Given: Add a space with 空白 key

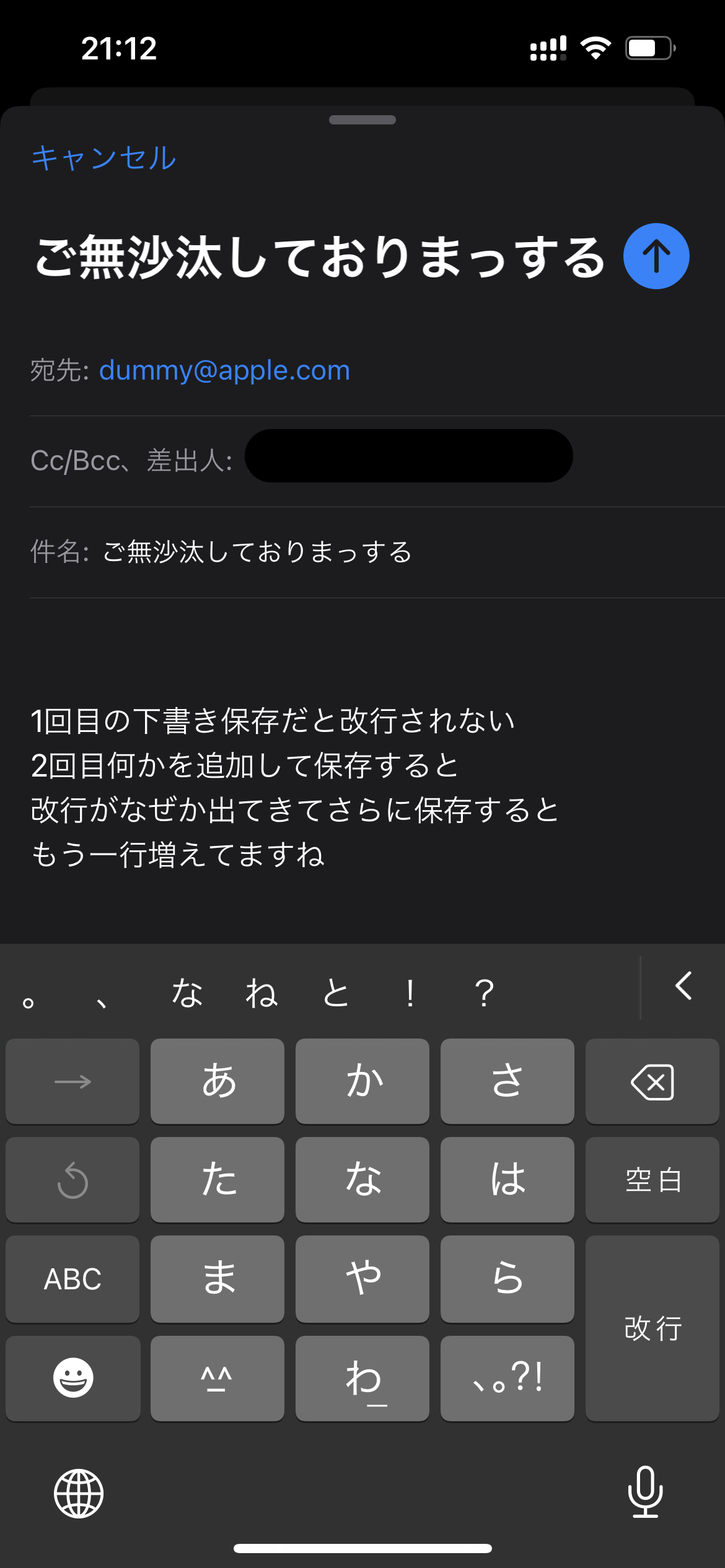Looking at the screenshot, I should coord(652,1180).
